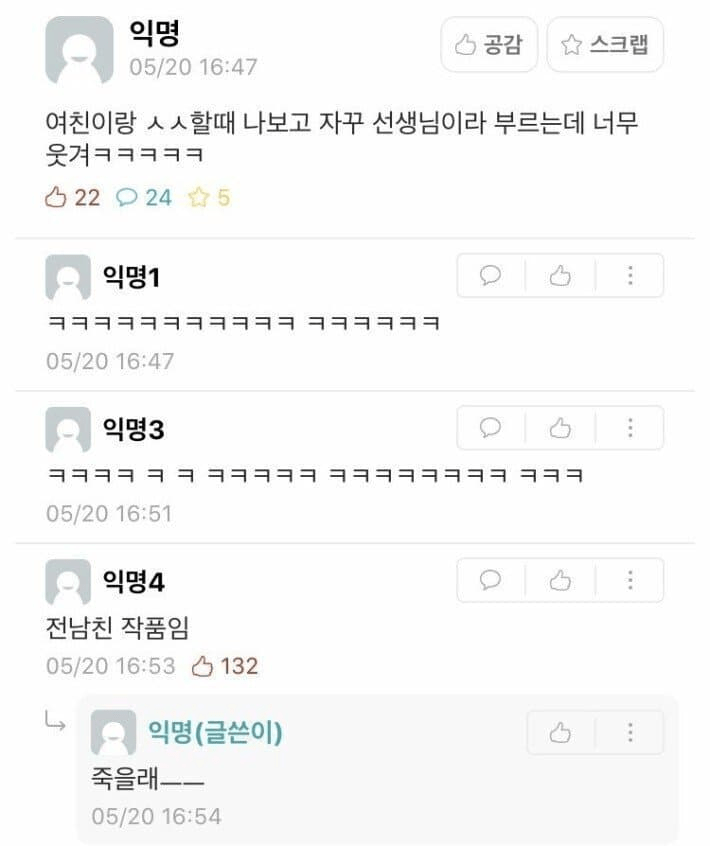
Task: Reply to 익명1's comment
Action: [x=491, y=276]
